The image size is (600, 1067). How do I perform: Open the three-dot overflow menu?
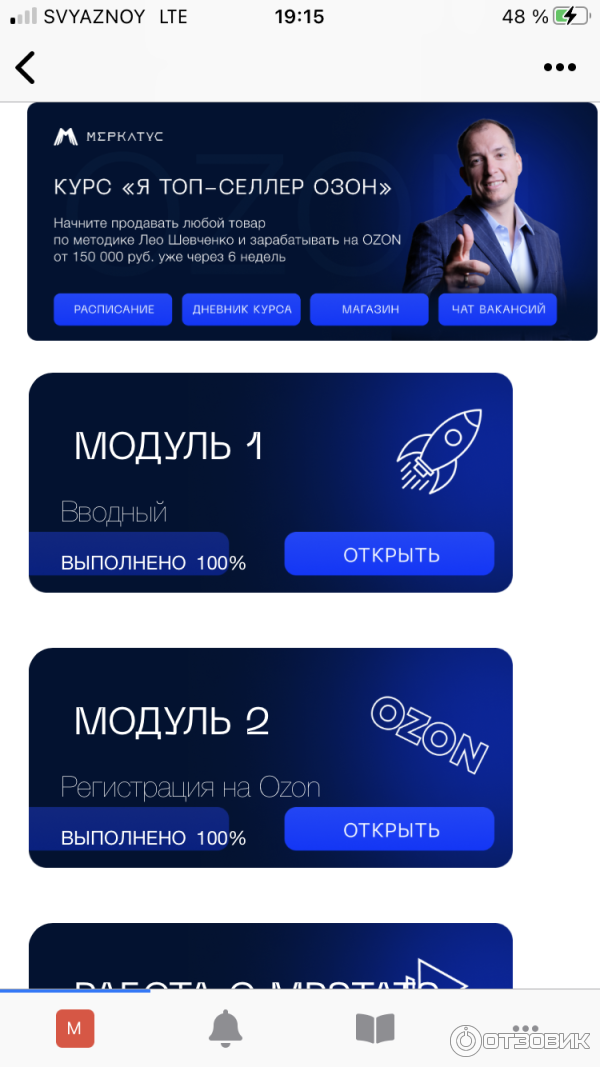560,68
